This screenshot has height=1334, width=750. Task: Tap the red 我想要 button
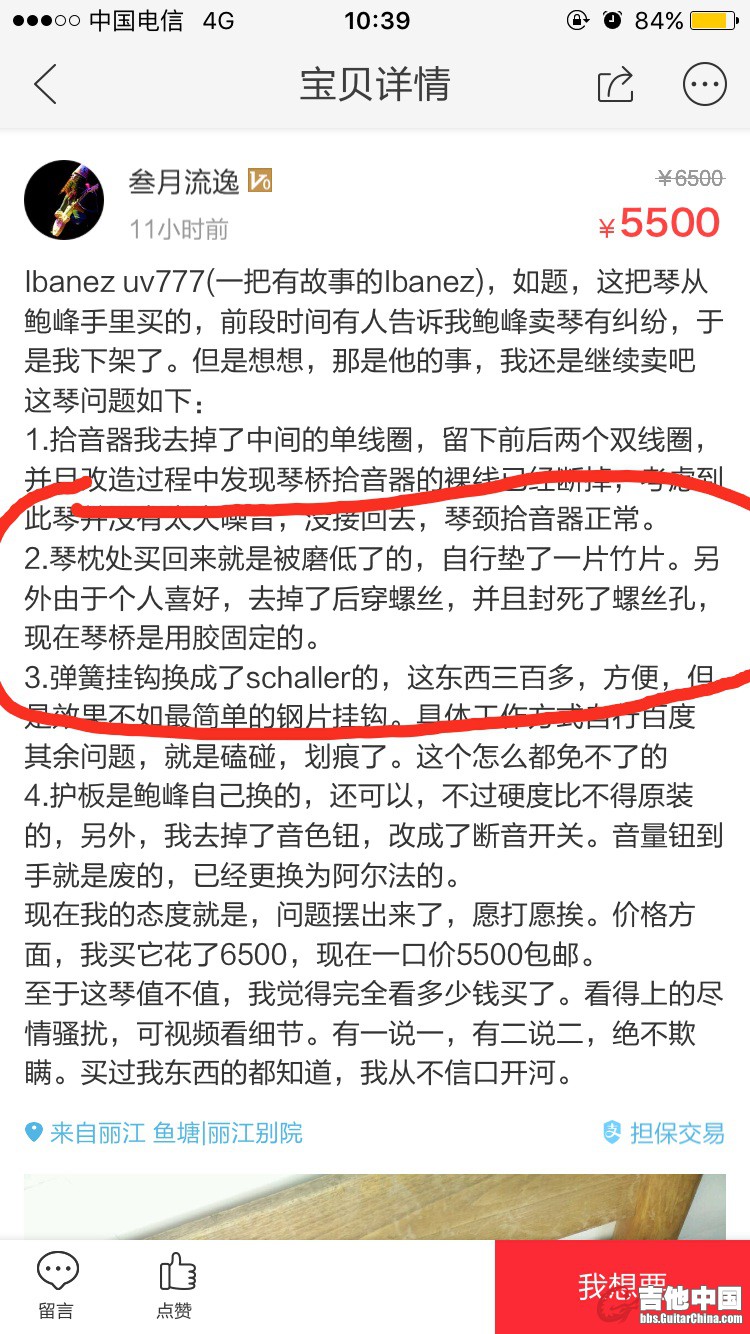point(622,1287)
